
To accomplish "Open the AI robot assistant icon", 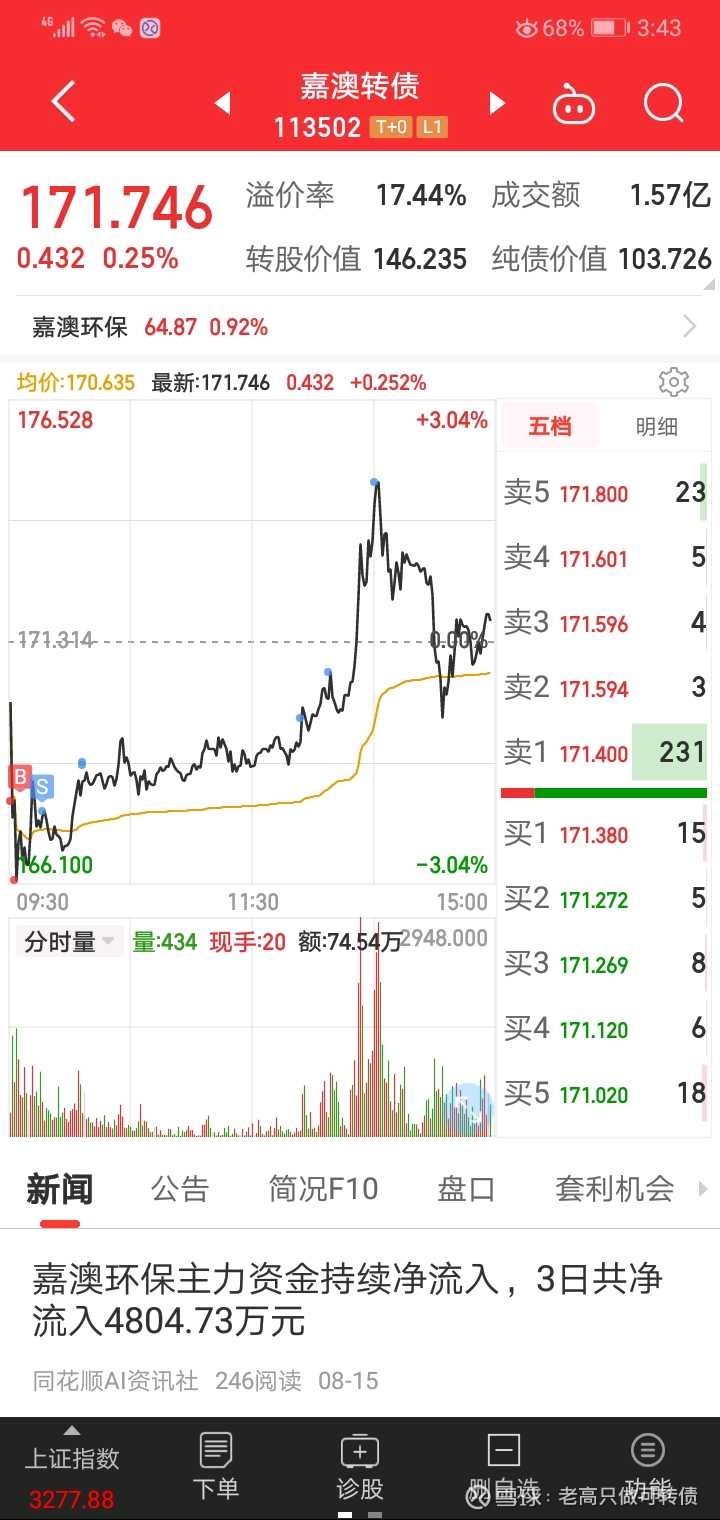I will (574, 103).
